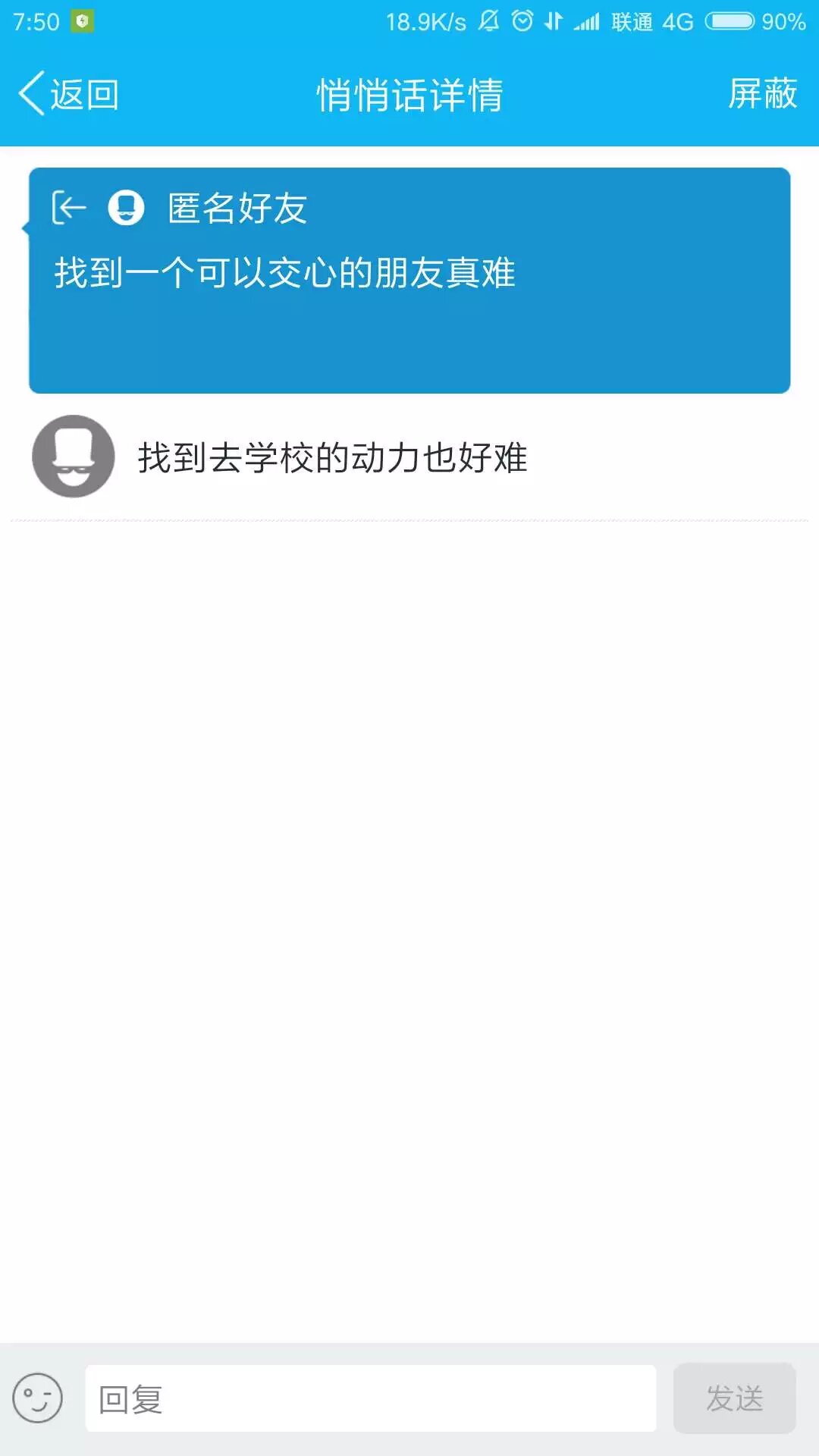This screenshot has width=819, height=1456.
Task: Open the emoji picker
Action: pos(37,1398)
